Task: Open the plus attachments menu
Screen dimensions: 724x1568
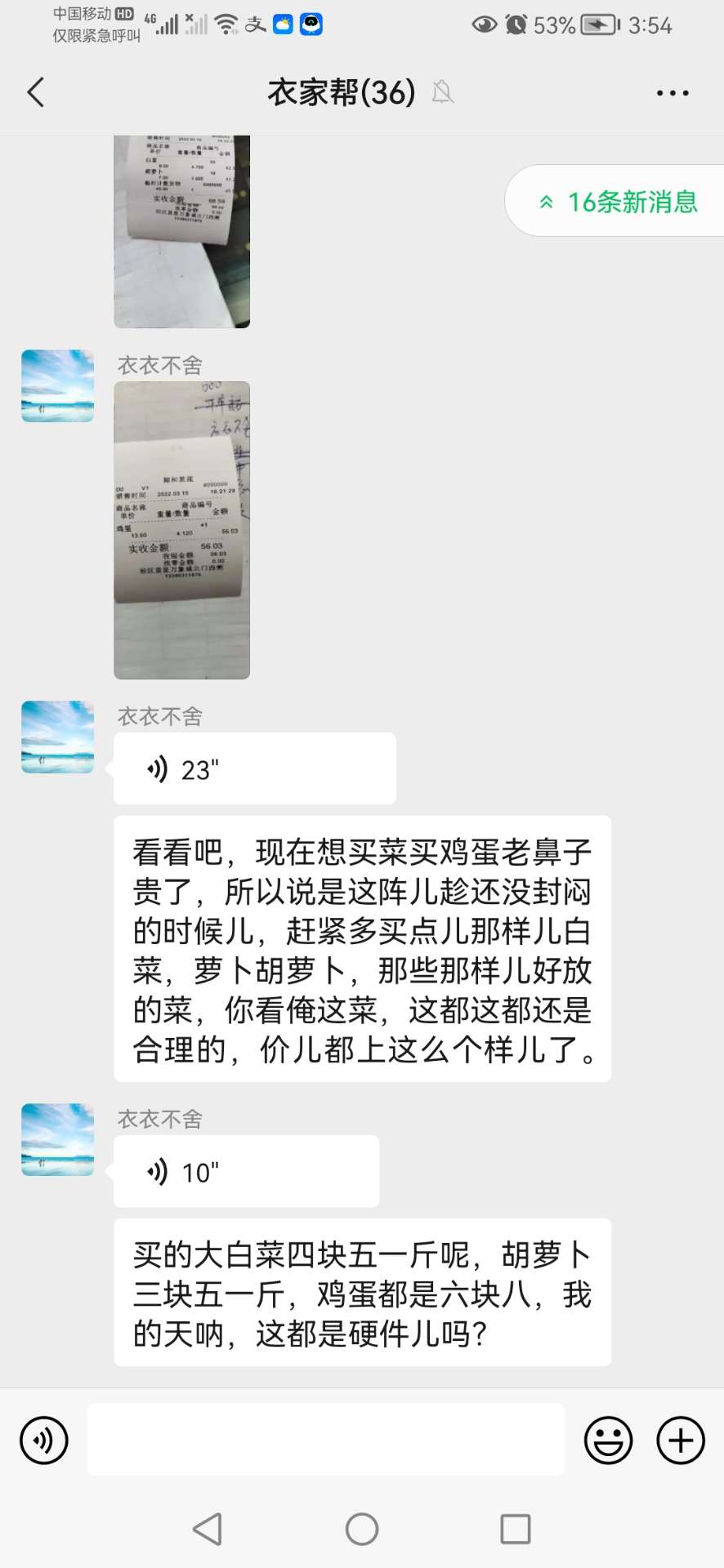Action: tap(680, 1440)
